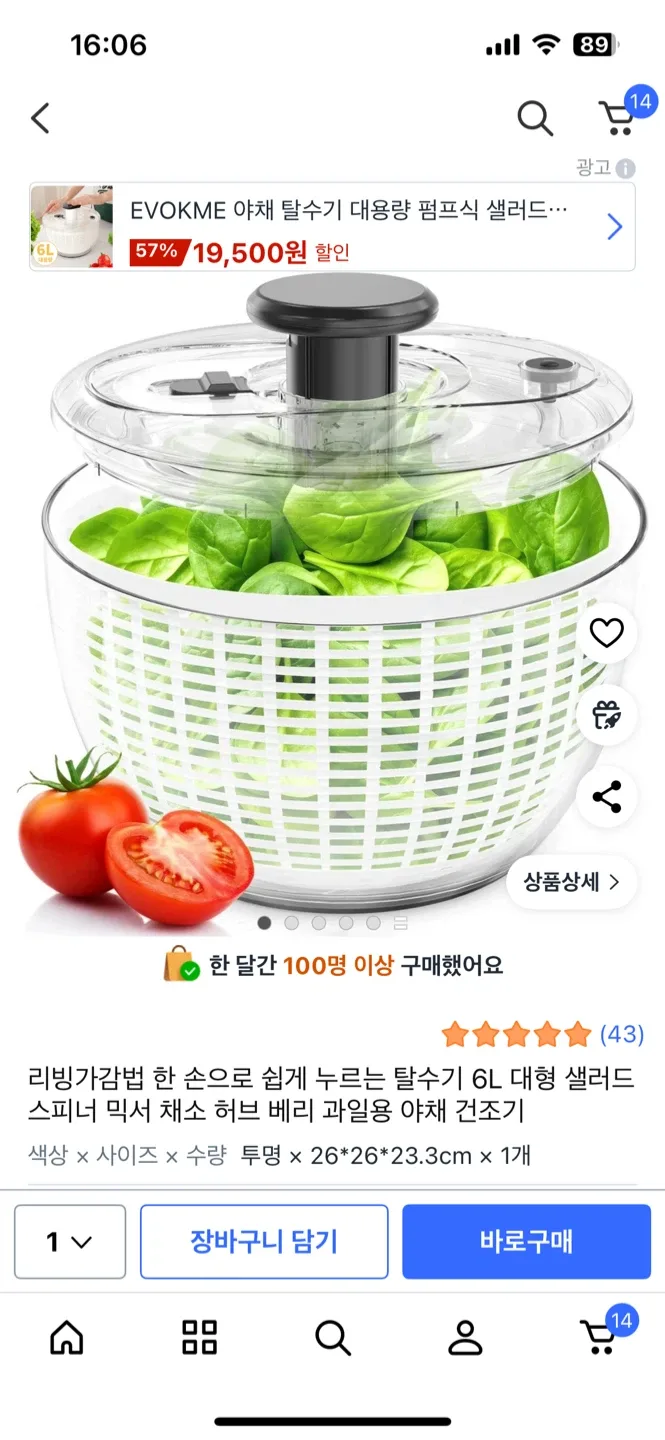
Task: View the 43 product reviews
Action: pyautogui.click(x=621, y=1034)
